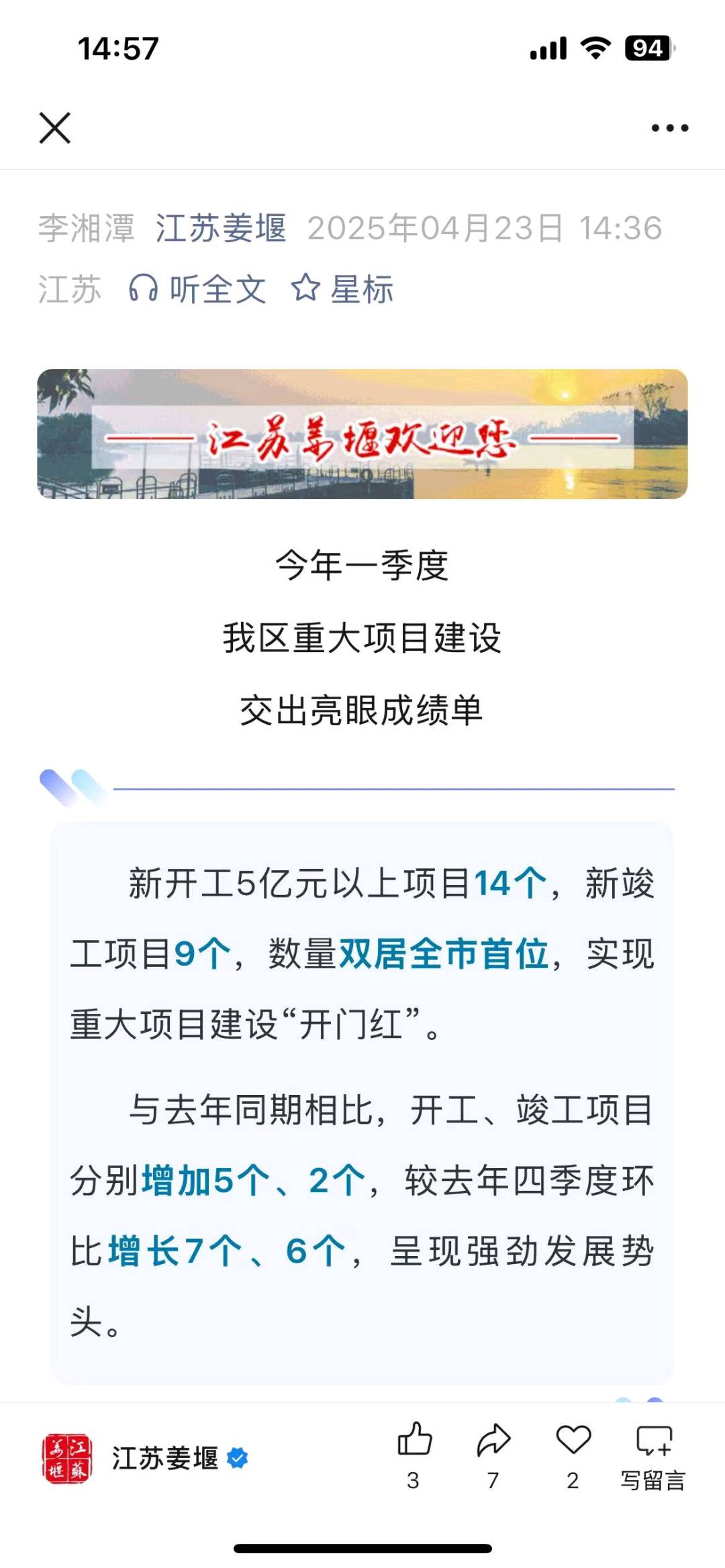Listen to the full article (听全文)

[198, 290]
